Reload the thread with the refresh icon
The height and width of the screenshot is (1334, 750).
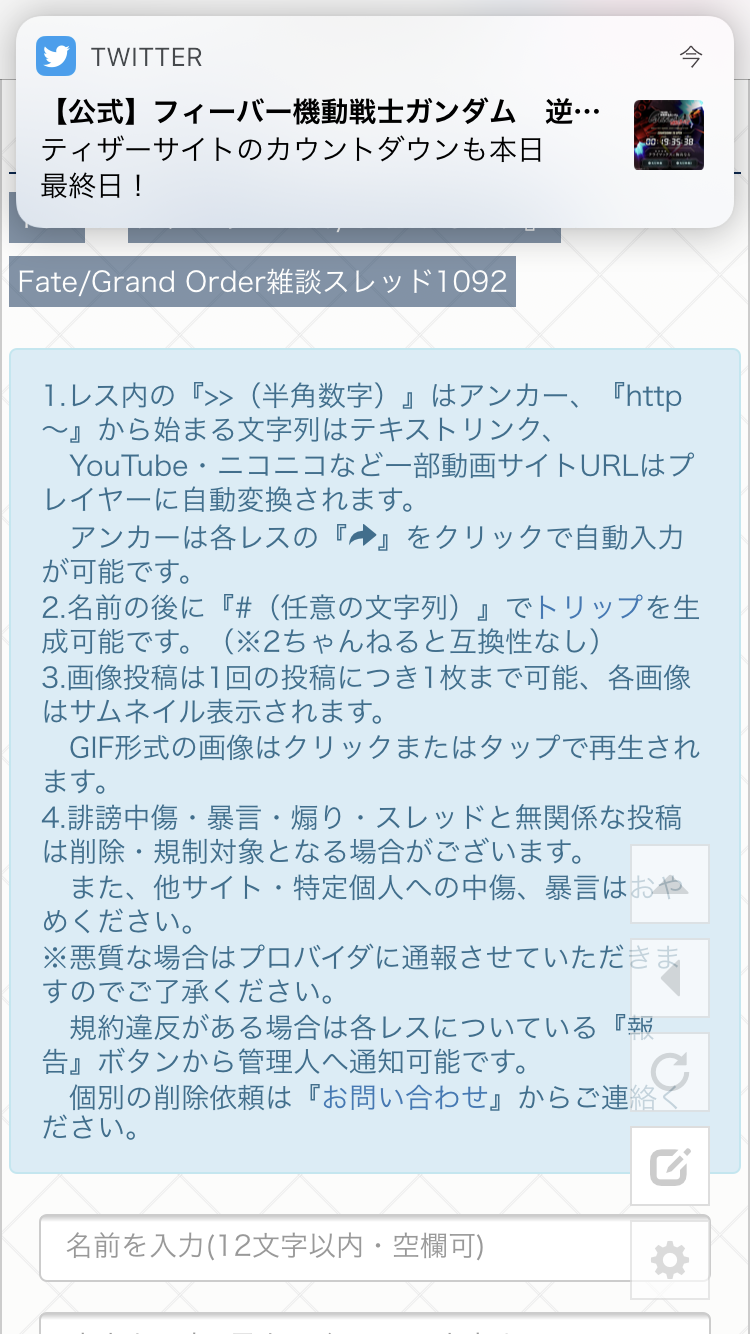pyautogui.click(x=670, y=1072)
